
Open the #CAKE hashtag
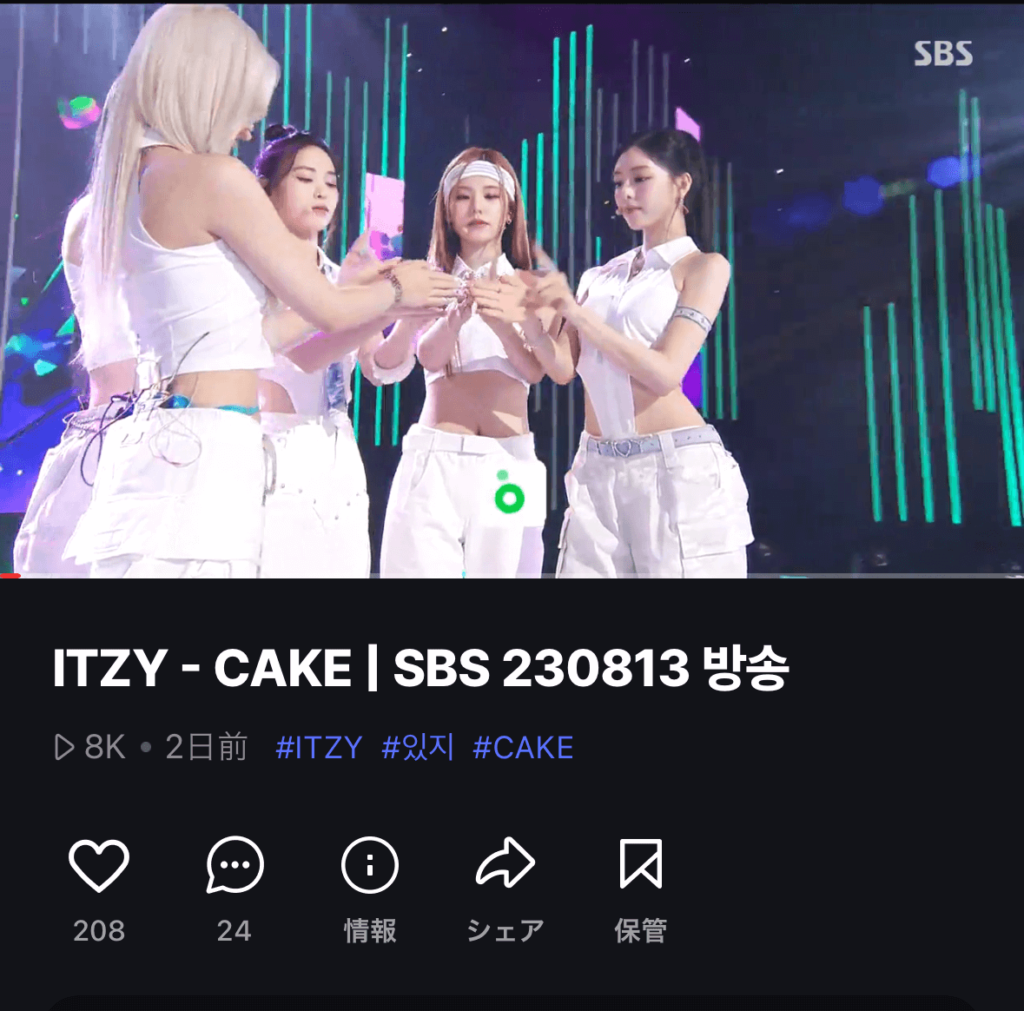tap(522, 747)
